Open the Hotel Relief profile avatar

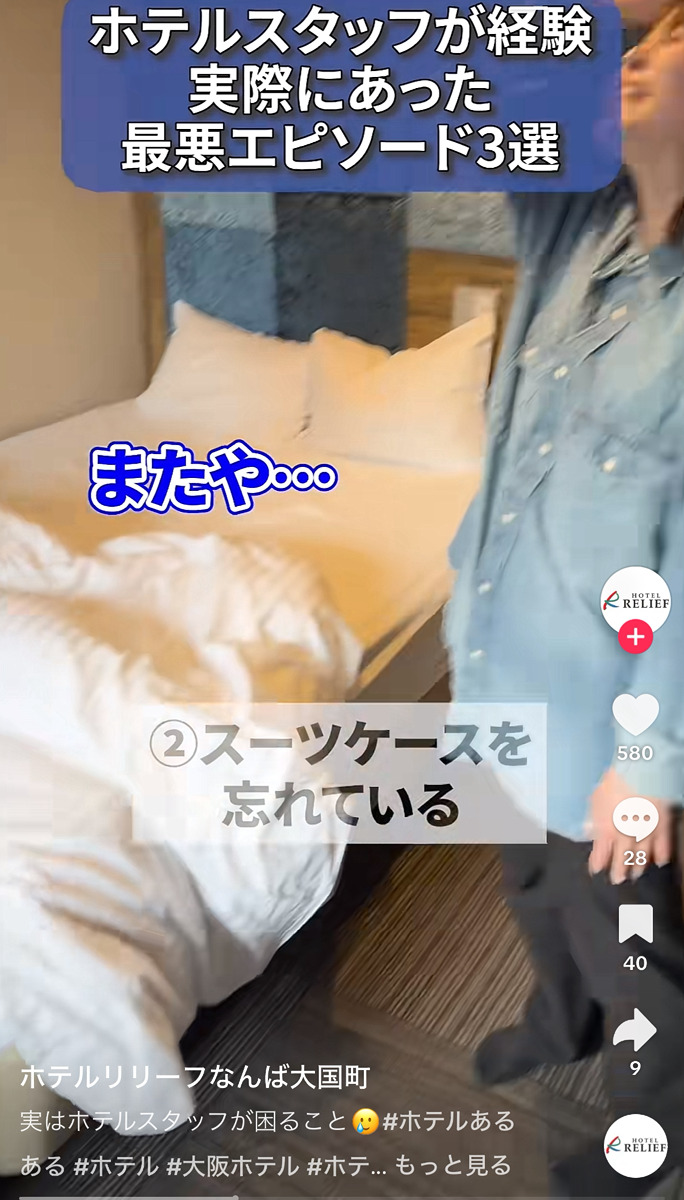click(635, 600)
